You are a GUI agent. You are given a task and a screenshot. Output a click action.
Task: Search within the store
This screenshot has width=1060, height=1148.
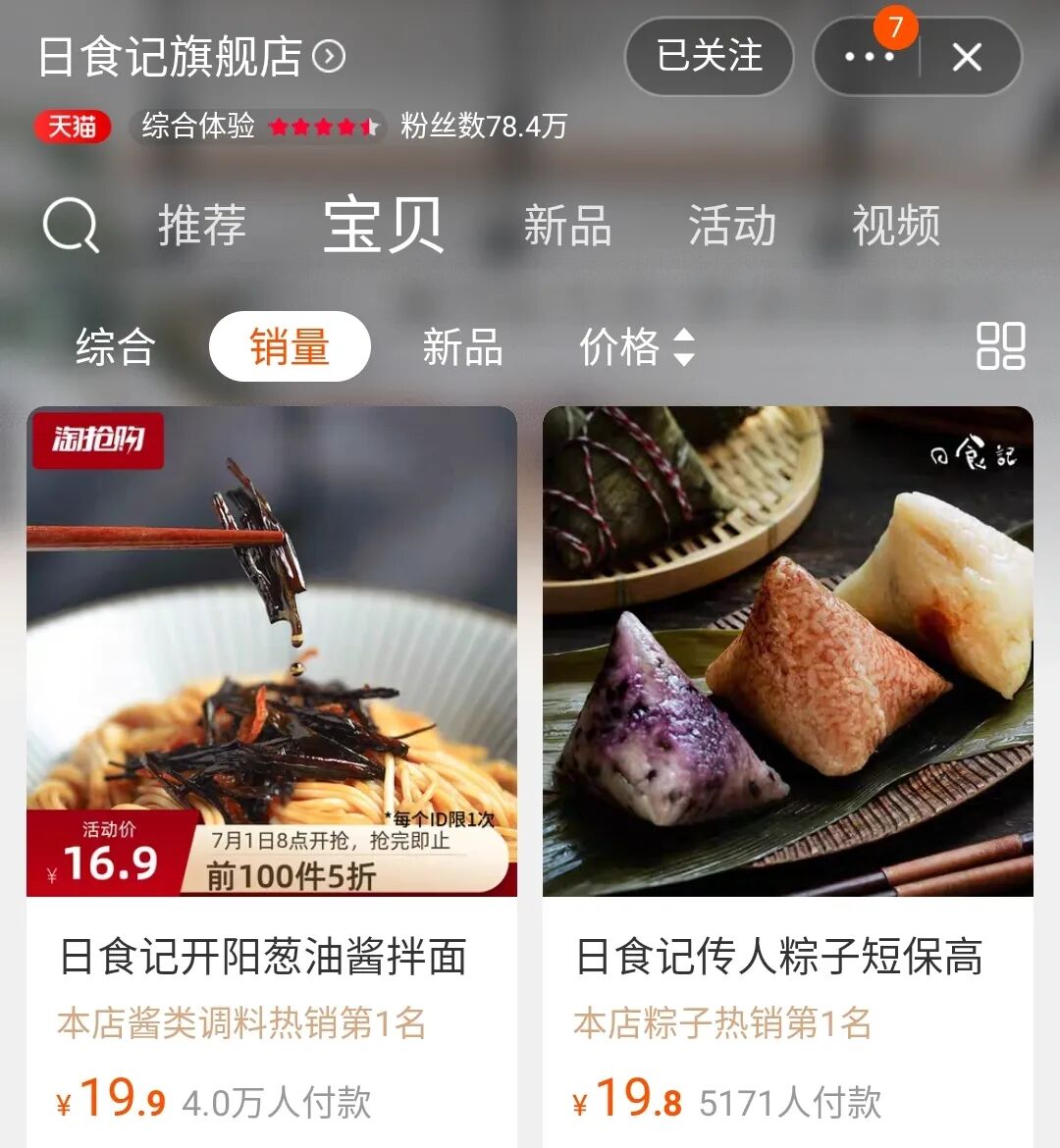[x=71, y=226]
